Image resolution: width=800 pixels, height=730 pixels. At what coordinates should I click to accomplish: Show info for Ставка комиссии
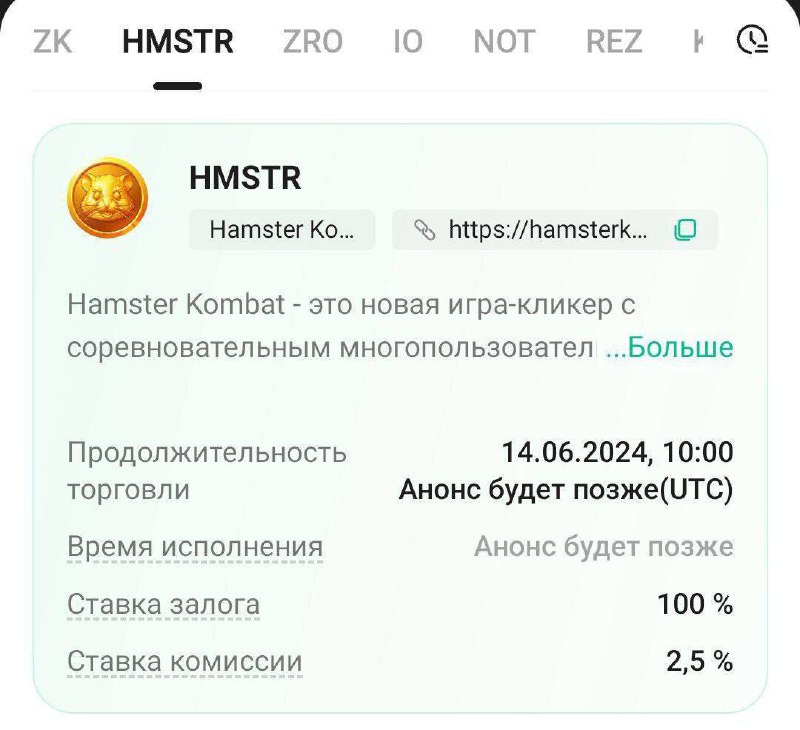pyautogui.click(x=184, y=662)
